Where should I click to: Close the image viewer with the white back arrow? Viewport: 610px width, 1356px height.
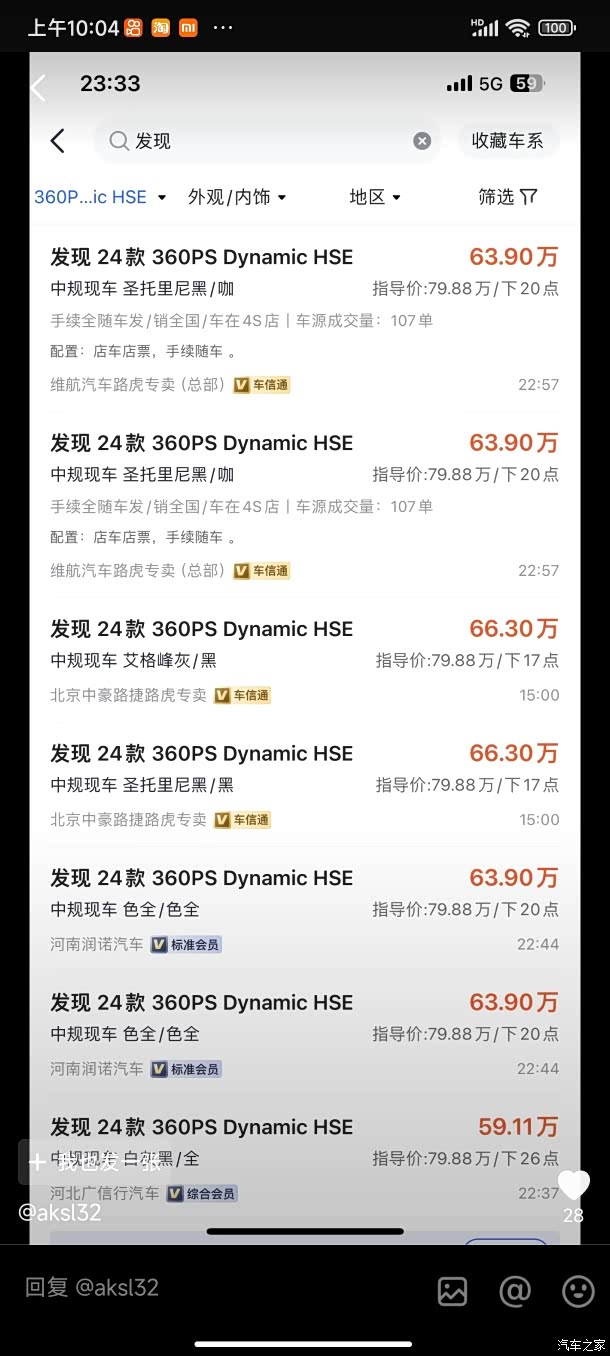38,88
